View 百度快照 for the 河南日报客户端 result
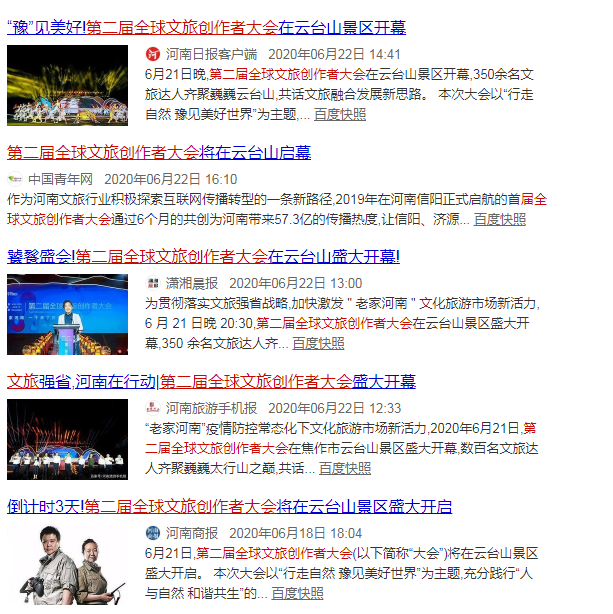Image resolution: width=613 pixels, height=614 pixels. (340, 115)
